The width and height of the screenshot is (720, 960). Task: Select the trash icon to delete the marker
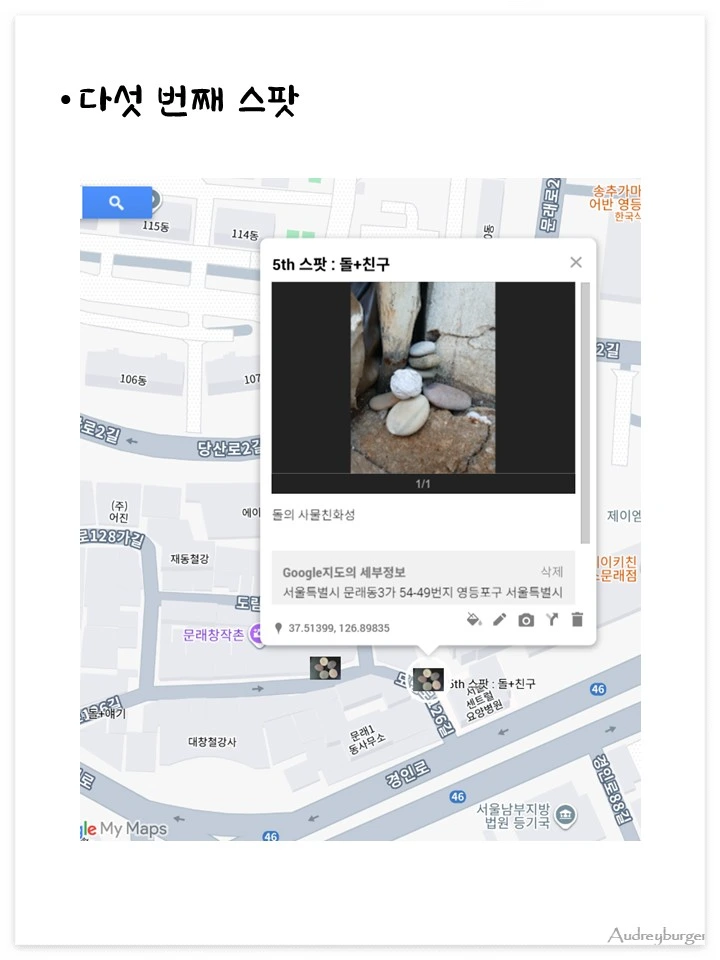coord(577,620)
